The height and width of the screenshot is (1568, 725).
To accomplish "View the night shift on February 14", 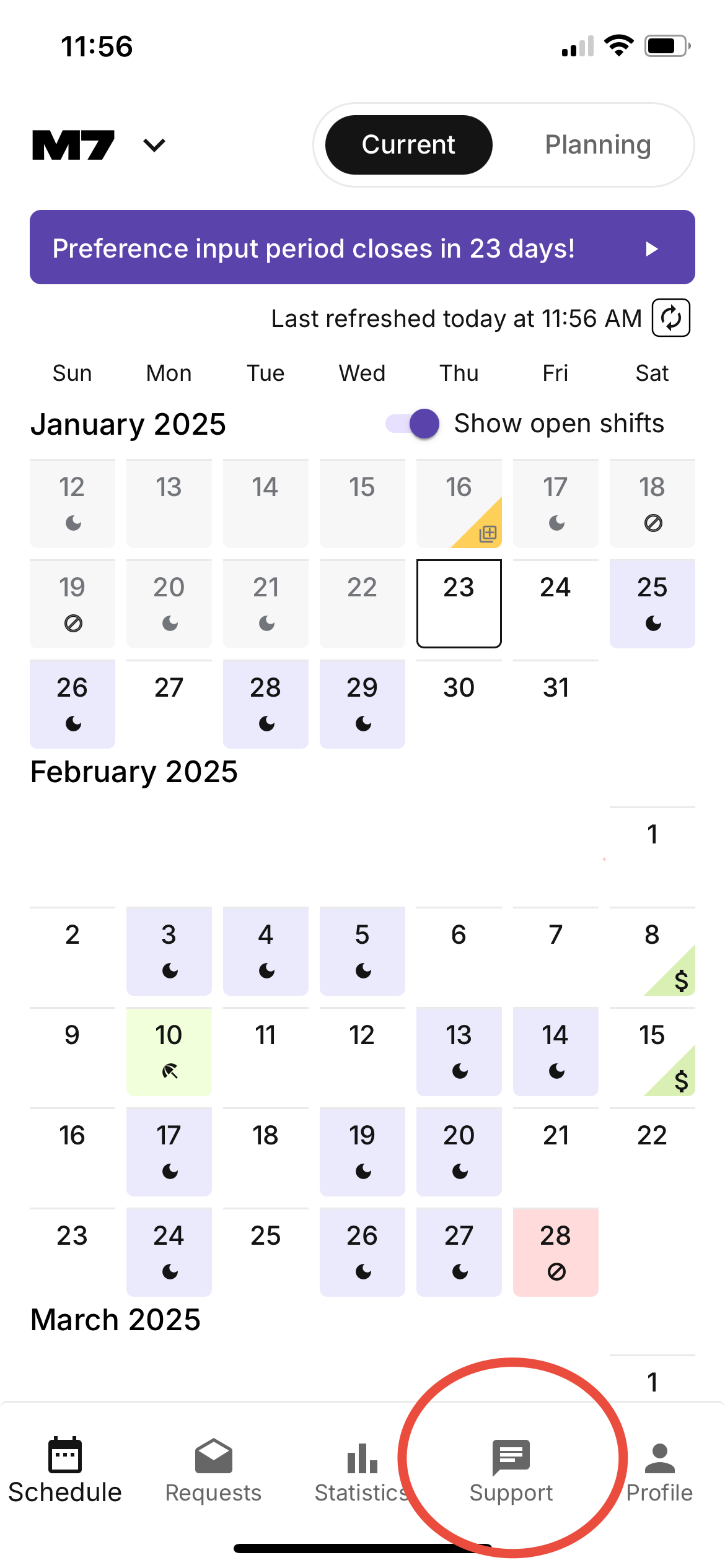I will click(x=555, y=1051).
